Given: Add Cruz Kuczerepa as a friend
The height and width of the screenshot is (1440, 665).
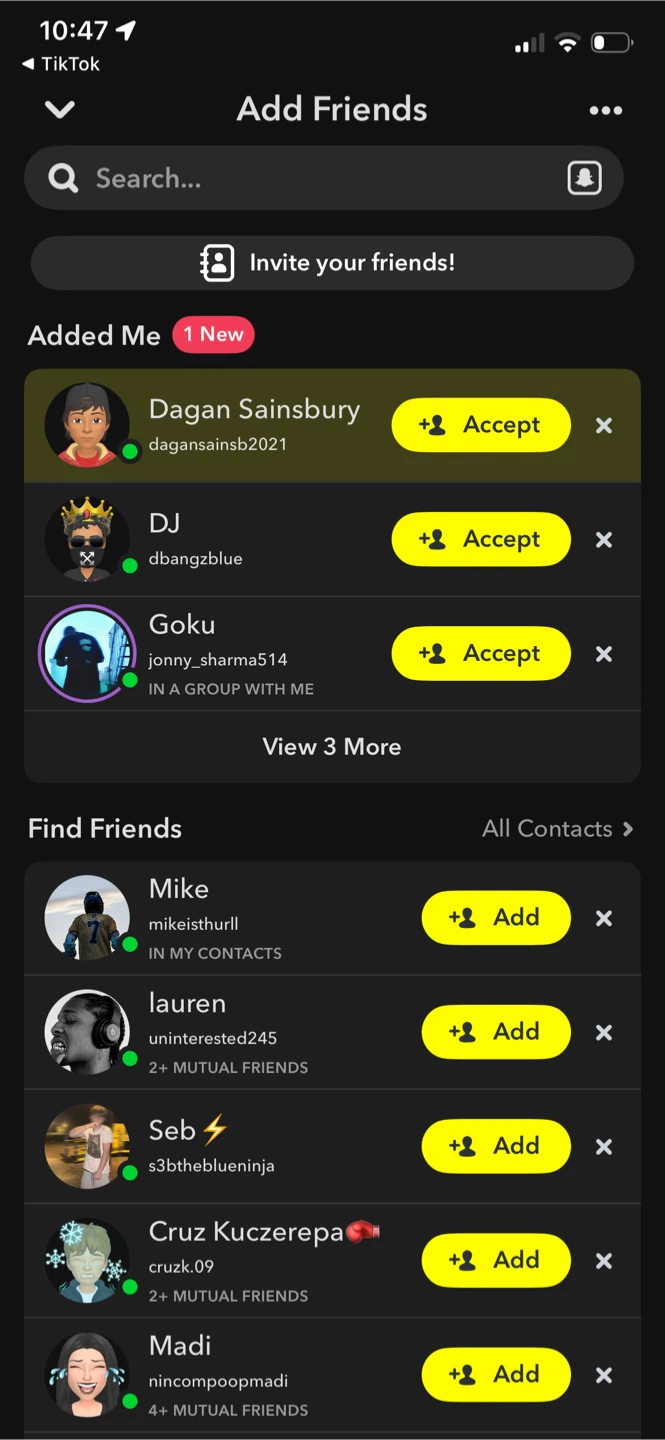Looking at the screenshot, I should (x=496, y=1260).
